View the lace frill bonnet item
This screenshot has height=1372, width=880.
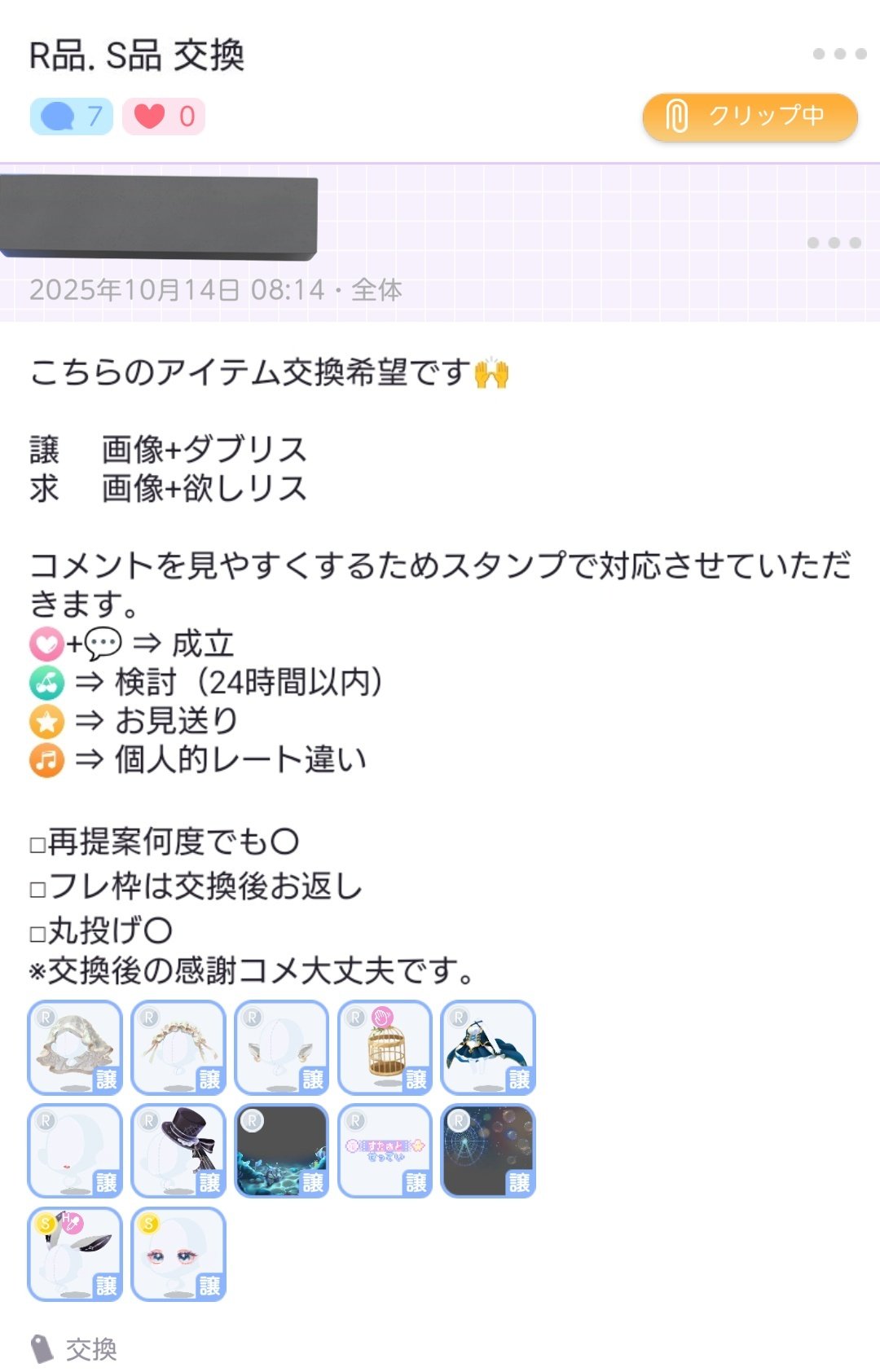click(75, 1048)
